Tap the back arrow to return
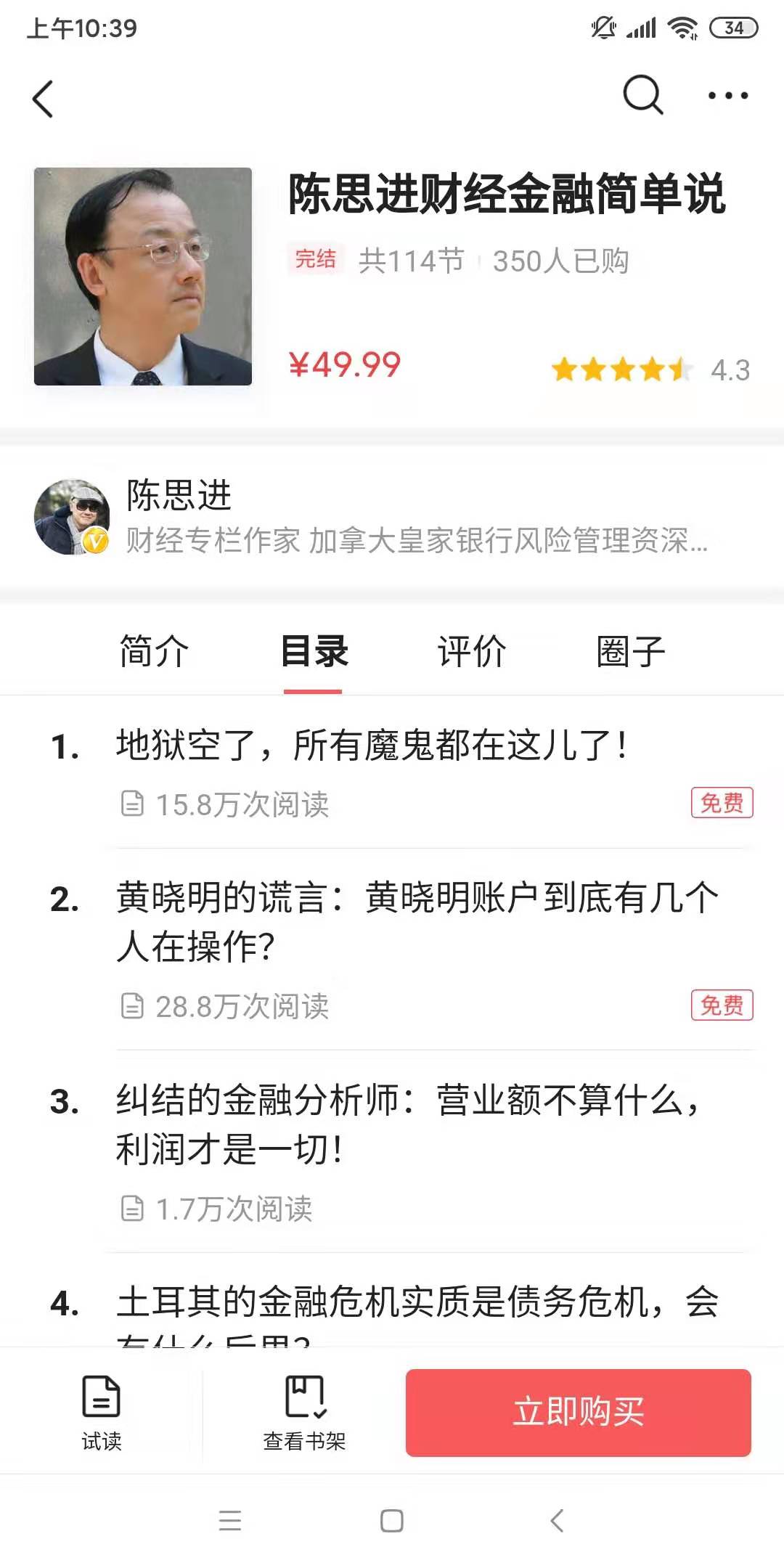This screenshot has height=1568, width=784. 44,99
